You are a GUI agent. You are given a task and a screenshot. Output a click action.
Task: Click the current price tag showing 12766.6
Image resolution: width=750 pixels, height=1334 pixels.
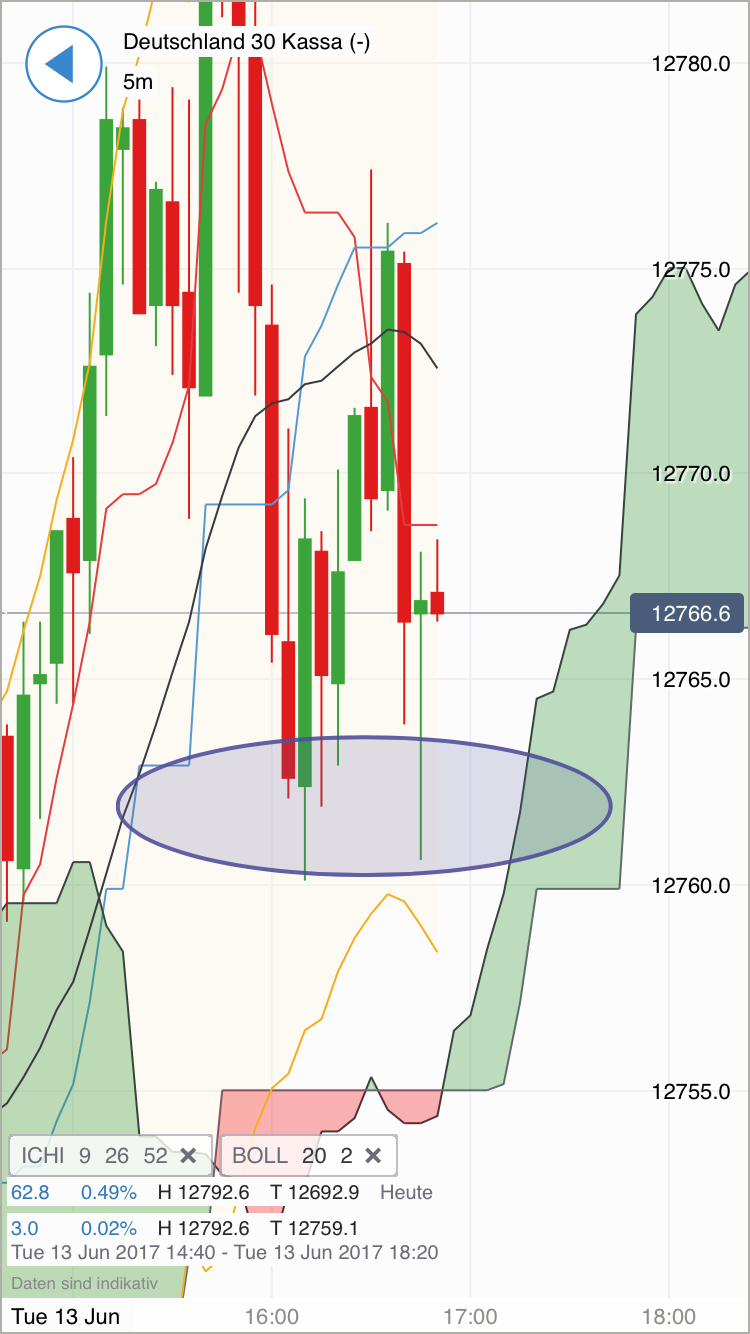688,612
